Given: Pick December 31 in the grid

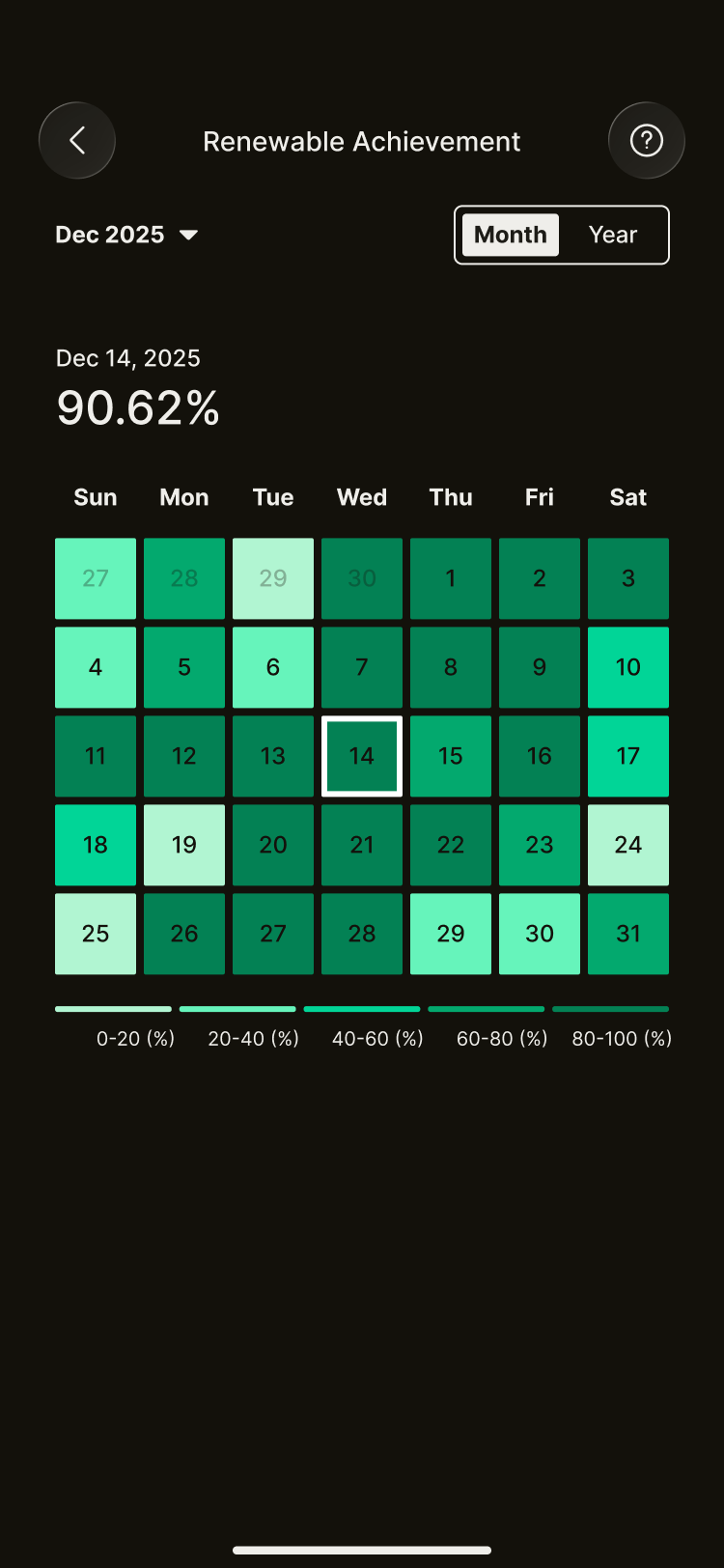Looking at the screenshot, I should click(x=628, y=934).
